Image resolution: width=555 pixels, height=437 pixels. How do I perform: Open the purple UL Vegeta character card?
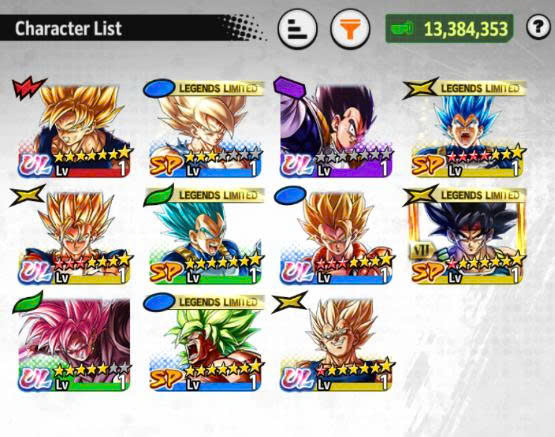click(336, 130)
